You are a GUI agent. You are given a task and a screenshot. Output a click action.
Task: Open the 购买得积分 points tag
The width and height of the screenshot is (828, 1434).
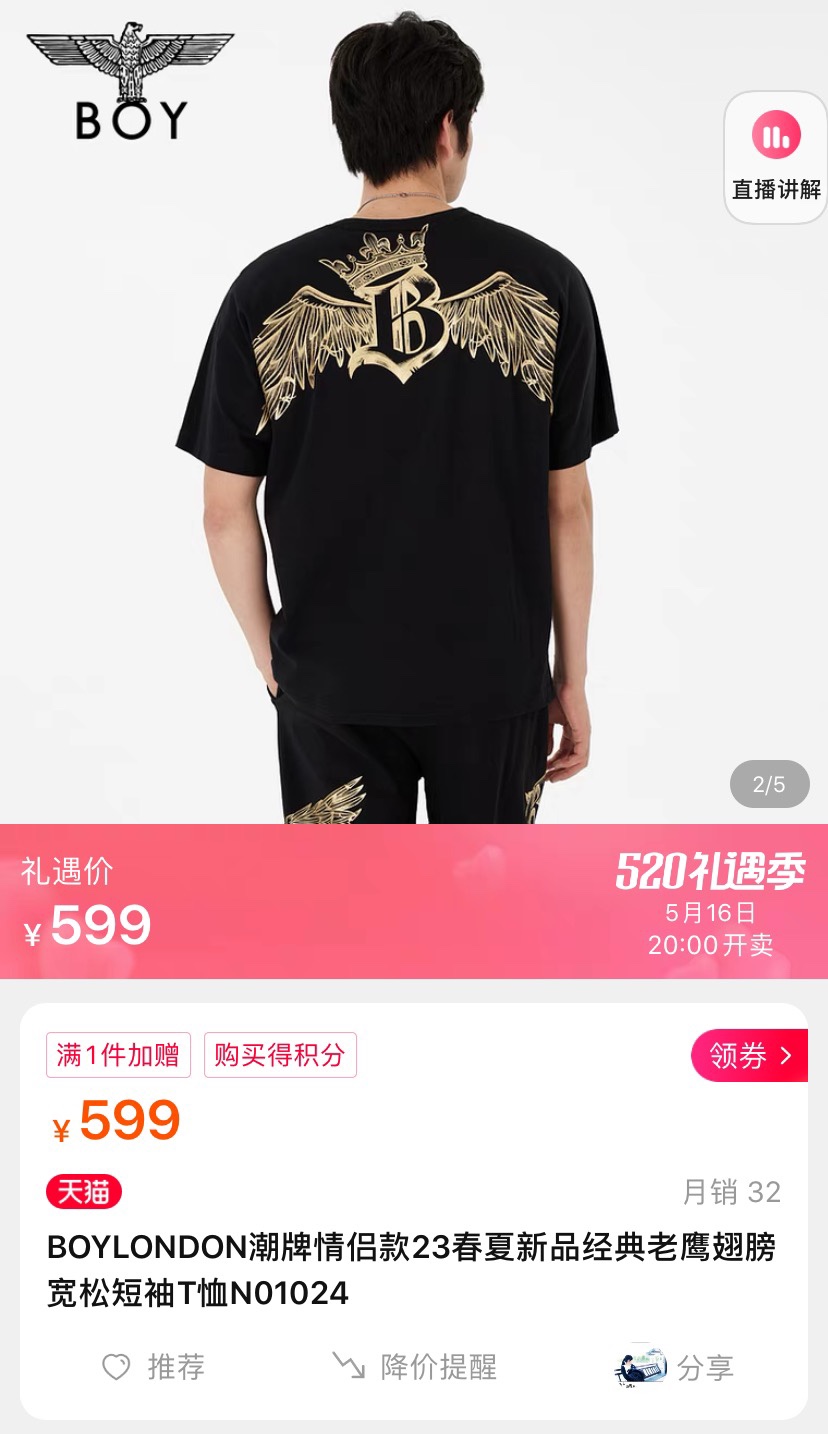point(280,1055)
